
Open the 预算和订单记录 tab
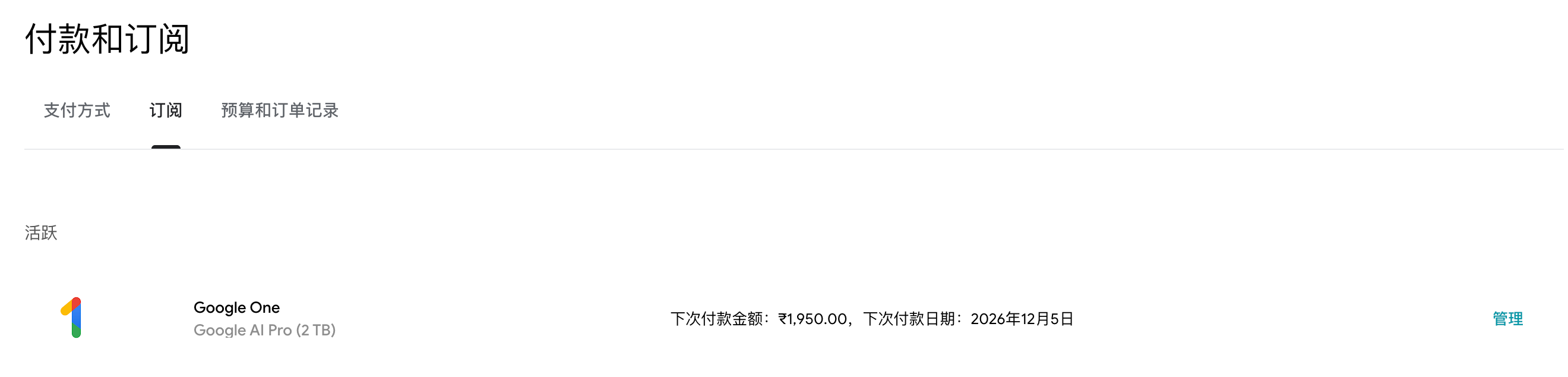pyautogui.click(x=279, y=110)
